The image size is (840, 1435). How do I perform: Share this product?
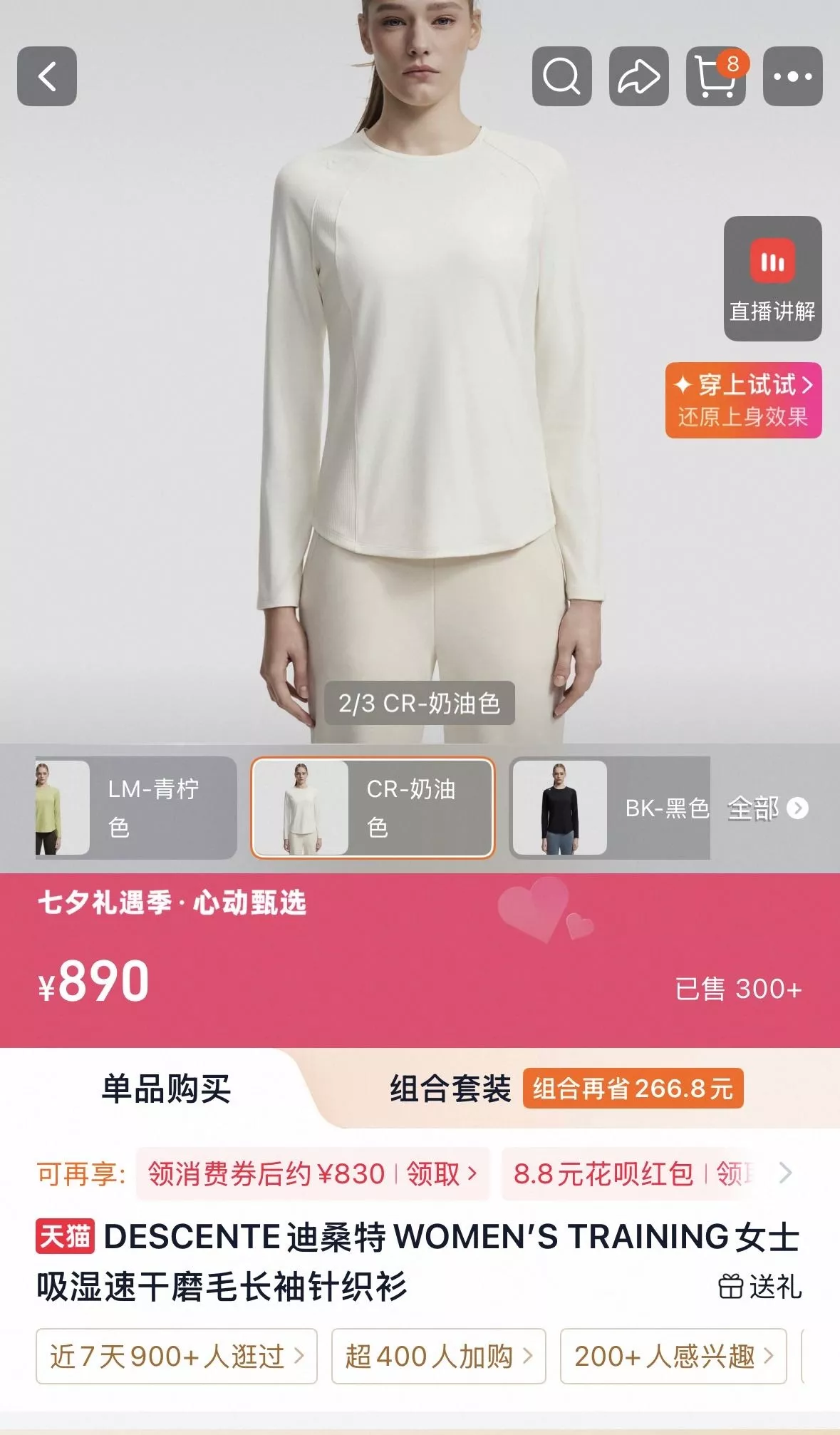click(x=638, y=76)
